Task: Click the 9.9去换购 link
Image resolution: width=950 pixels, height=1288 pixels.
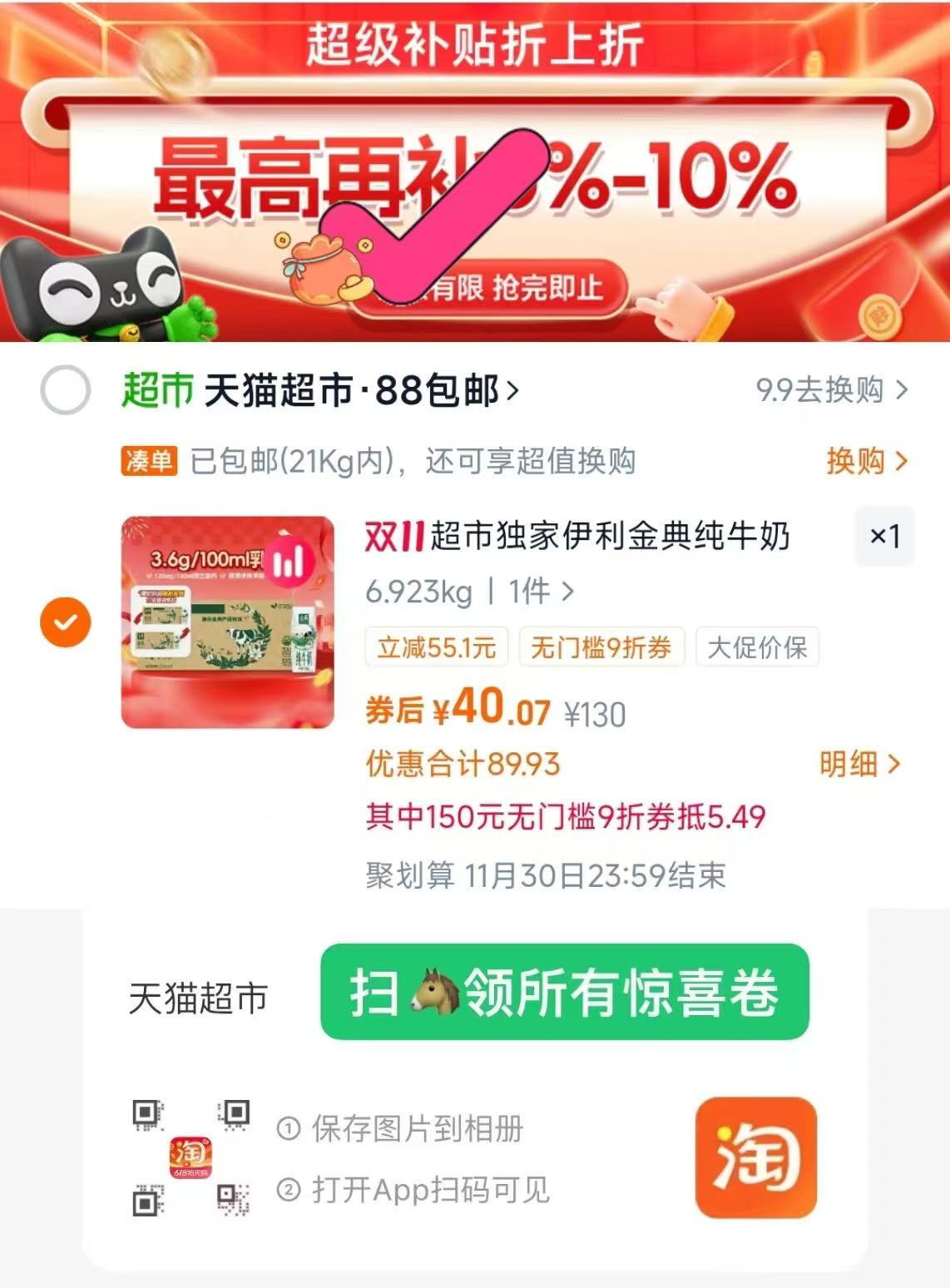Action: (818, 389)
